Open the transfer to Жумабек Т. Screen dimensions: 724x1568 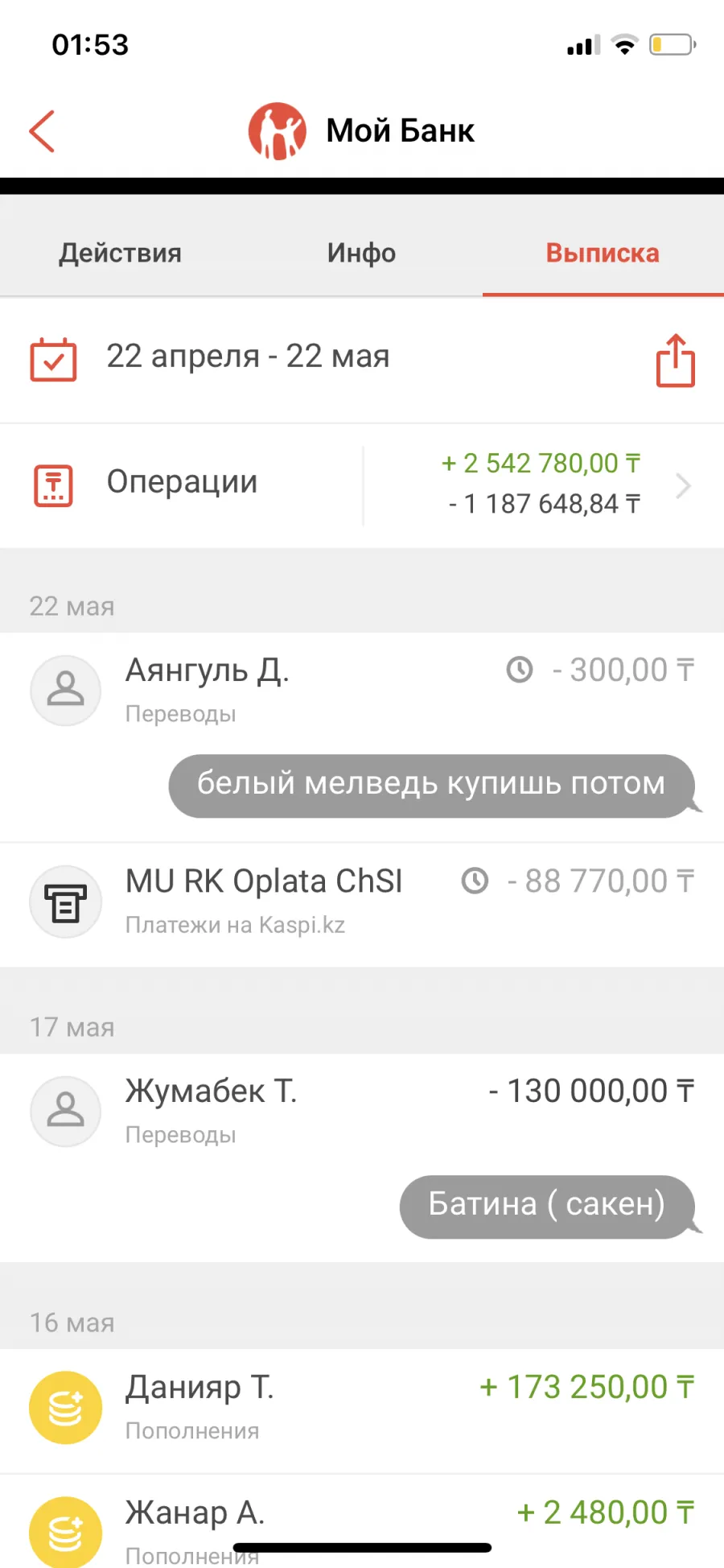pos(362,1157)
